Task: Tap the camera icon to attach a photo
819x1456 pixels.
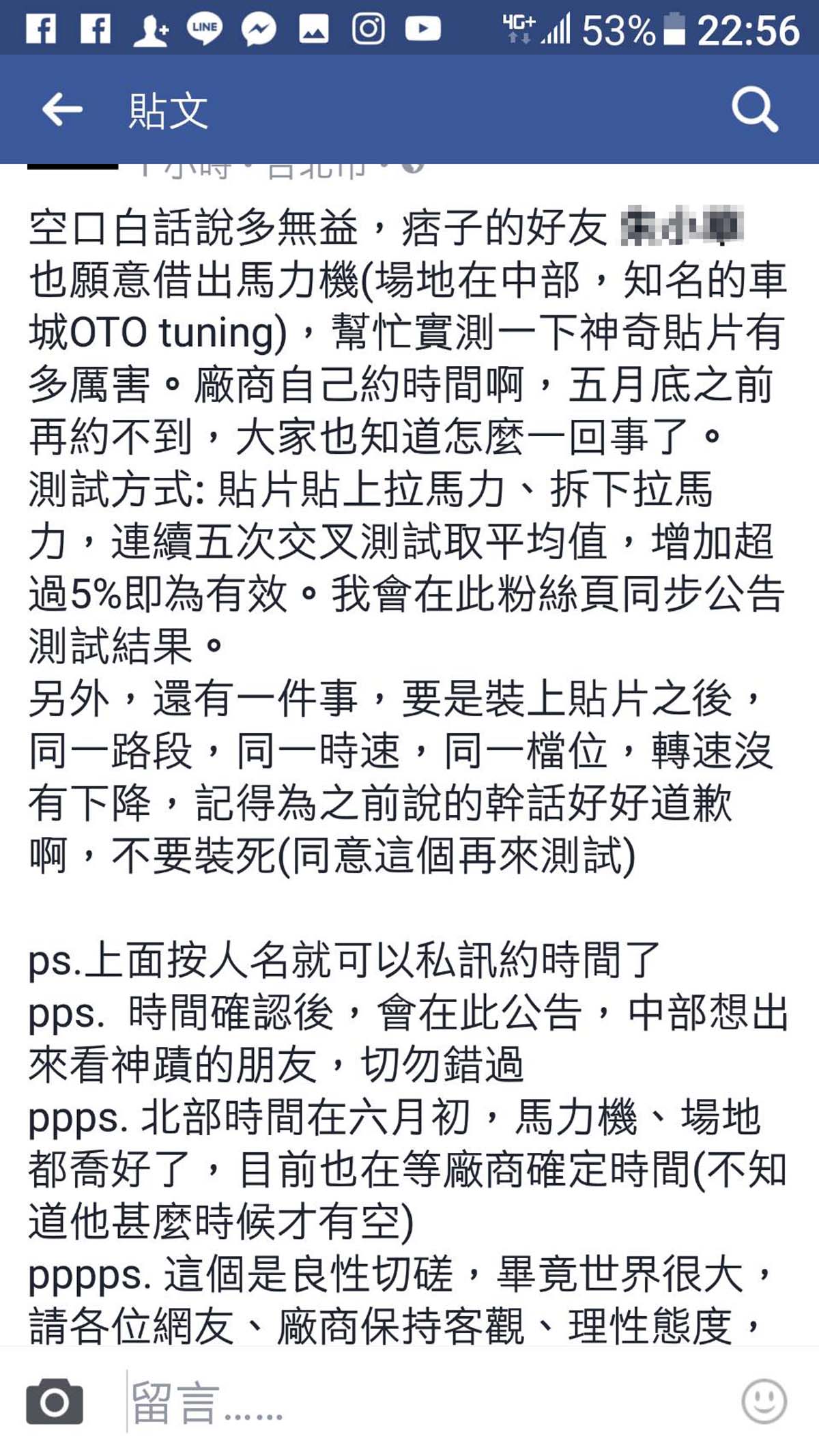Action: [55, 1401]
